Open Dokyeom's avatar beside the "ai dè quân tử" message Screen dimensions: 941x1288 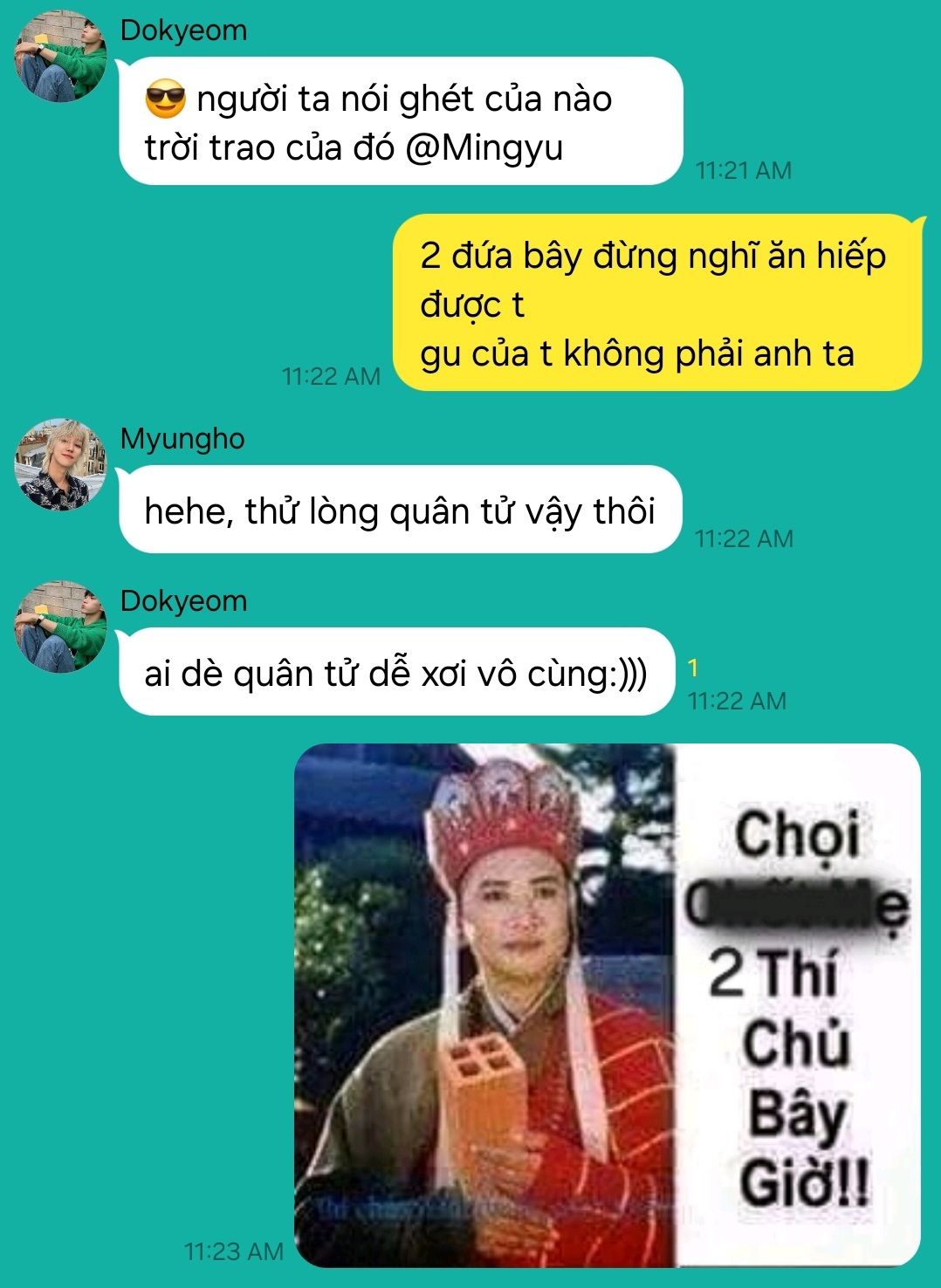coord(61,627)
